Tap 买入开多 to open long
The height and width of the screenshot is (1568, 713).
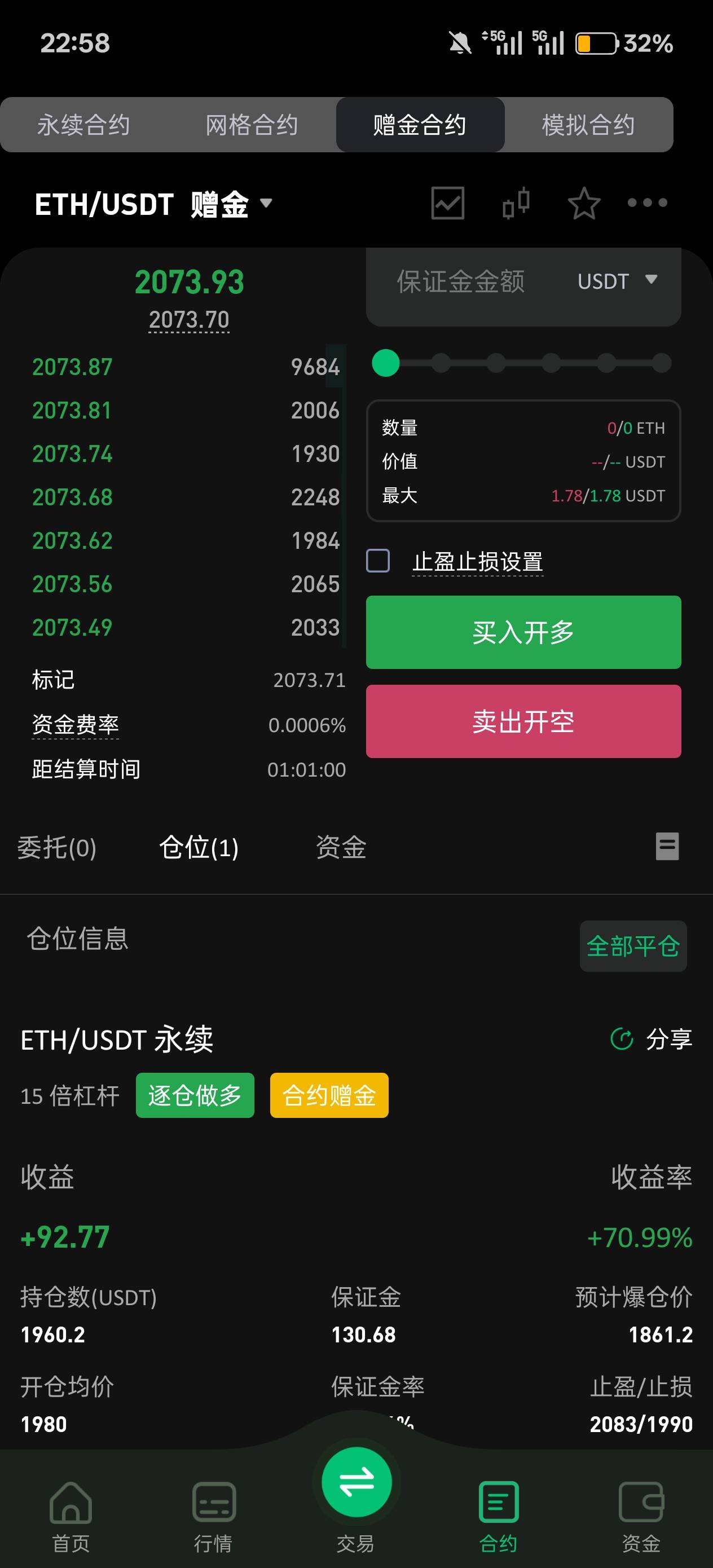point(523,632)
